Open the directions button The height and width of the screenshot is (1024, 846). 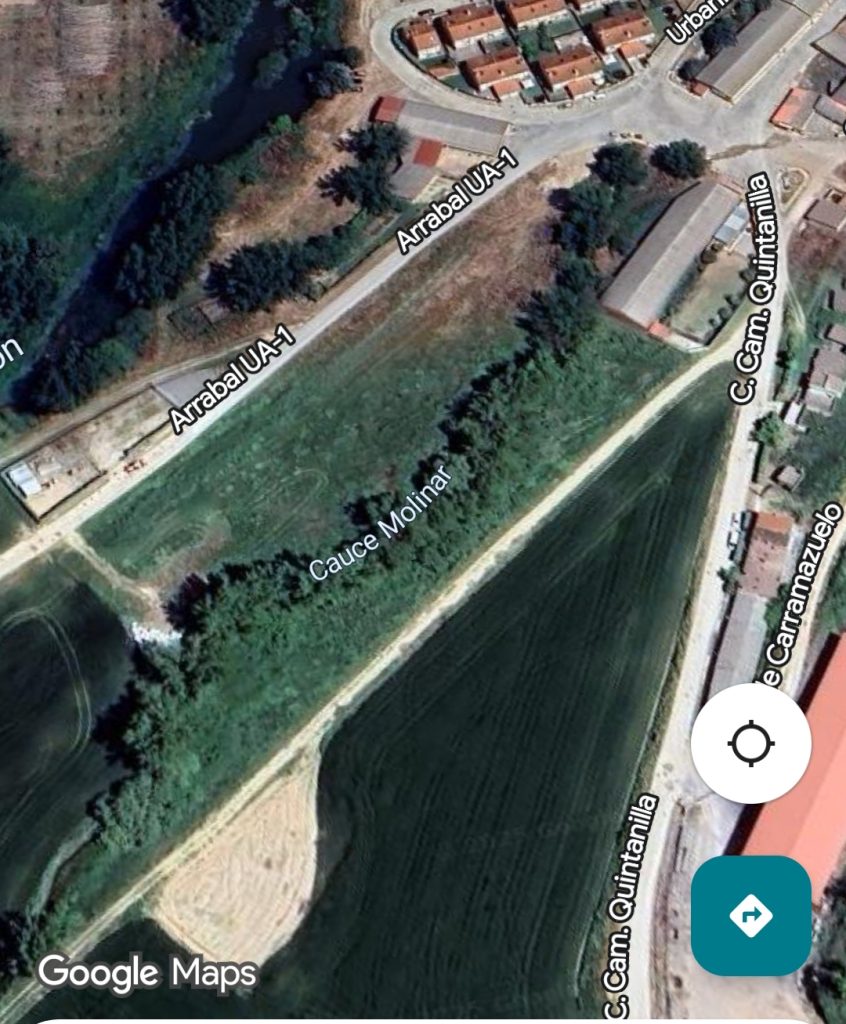[751, 915]
